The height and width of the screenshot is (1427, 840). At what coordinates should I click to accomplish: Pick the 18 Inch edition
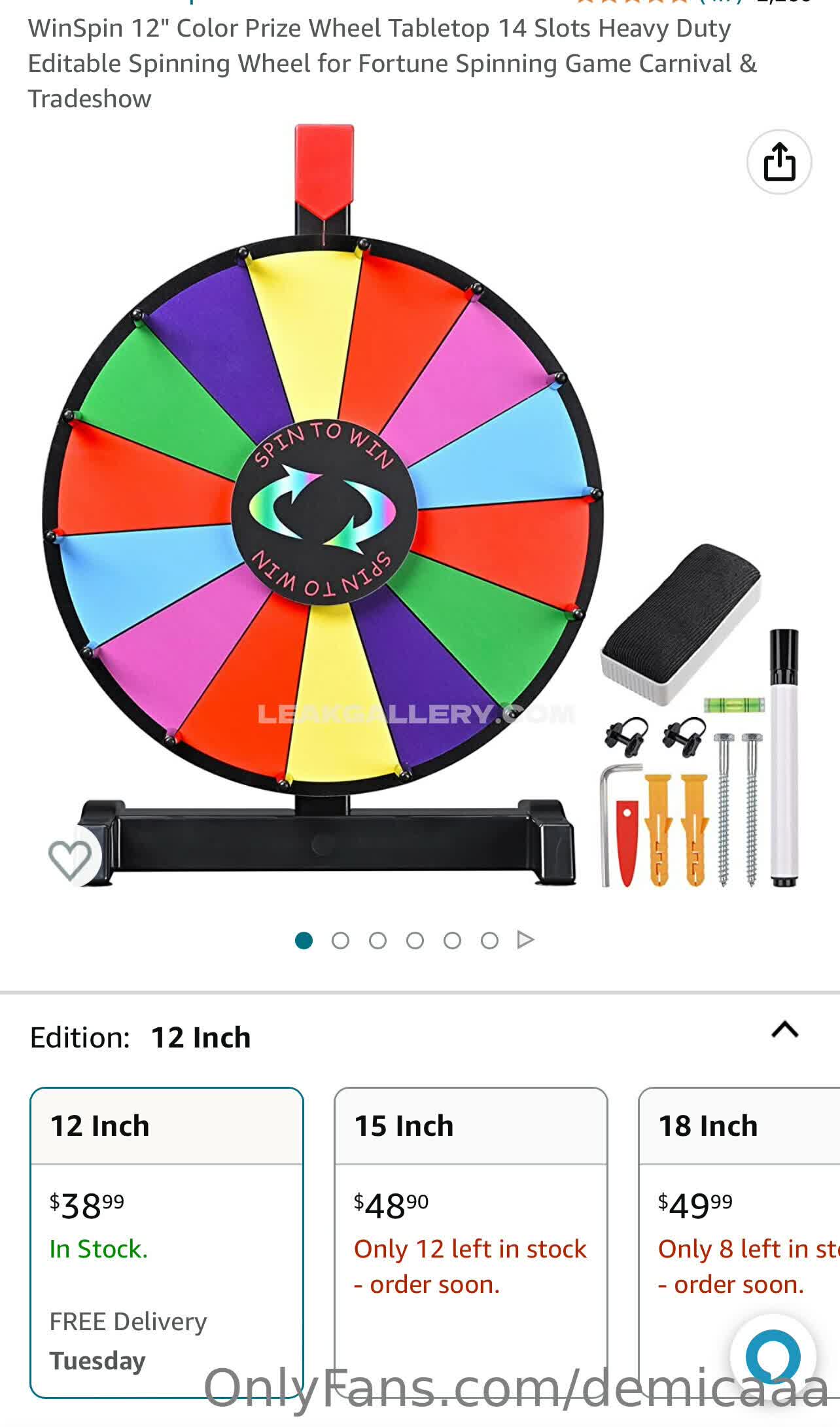[x=739, y=1242]
